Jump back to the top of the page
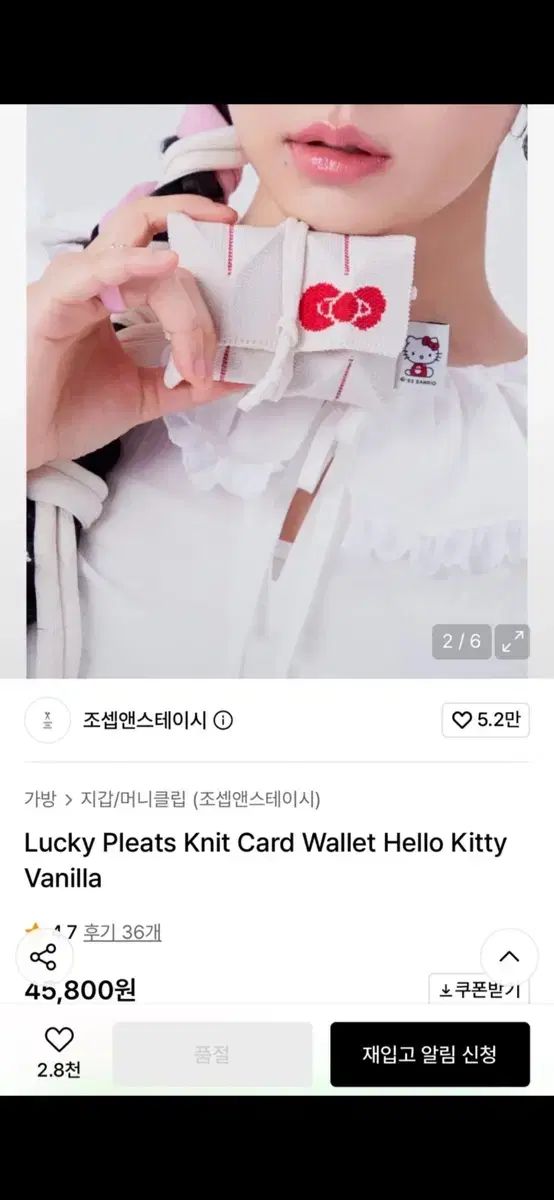 (x=509, y=957)
